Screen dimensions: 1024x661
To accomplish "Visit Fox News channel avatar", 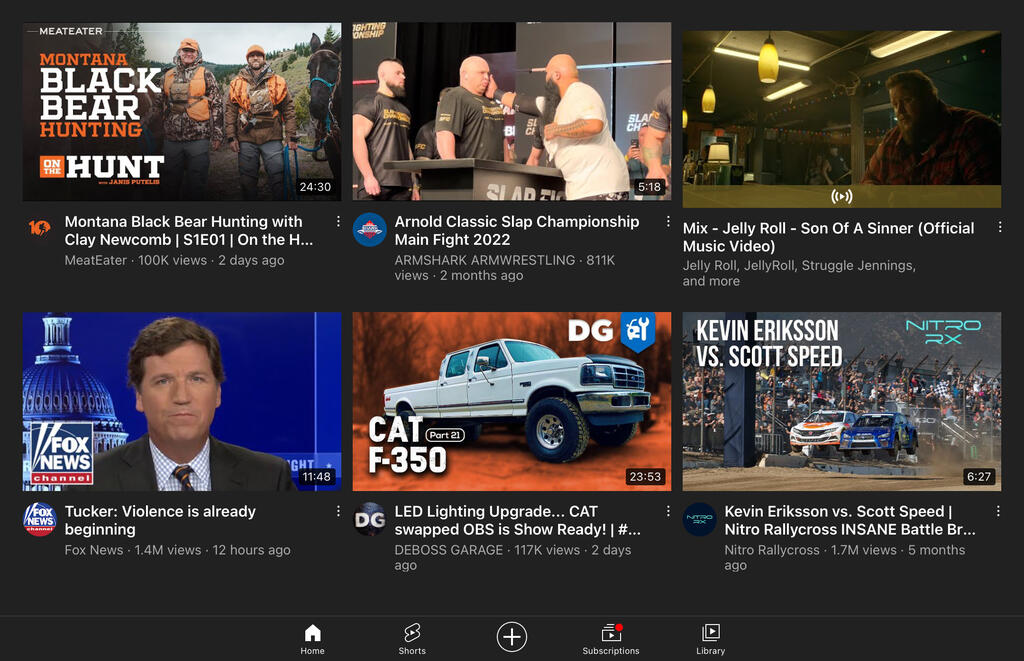I will coord(40,519).
